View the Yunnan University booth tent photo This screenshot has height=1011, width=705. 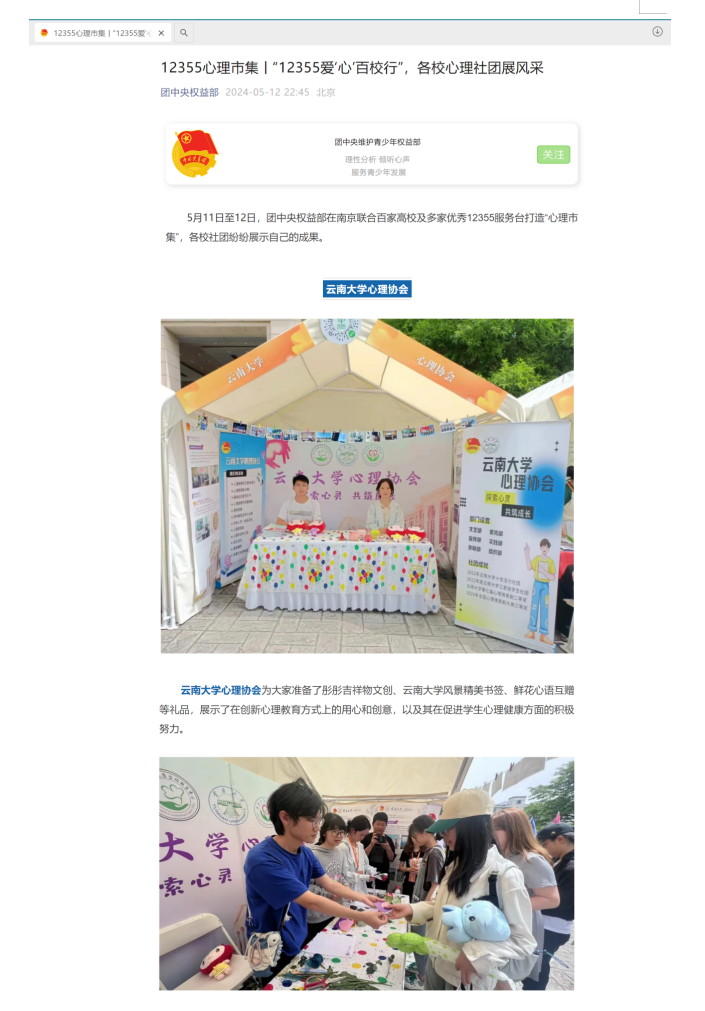[367, 486]
